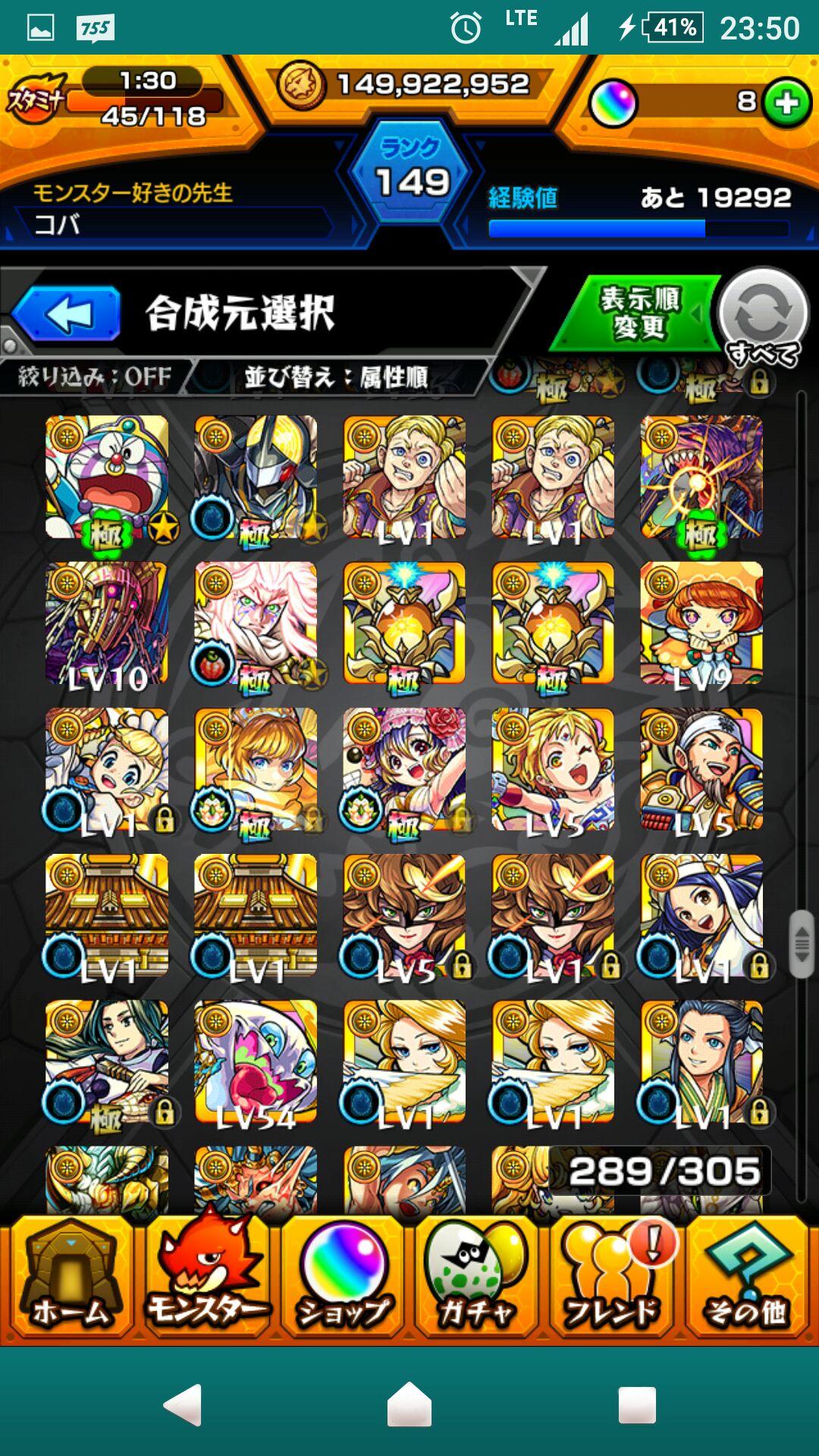Open the ショップ tab
The height and width of the screenshot is (1456, 819).
(343, 1279)
